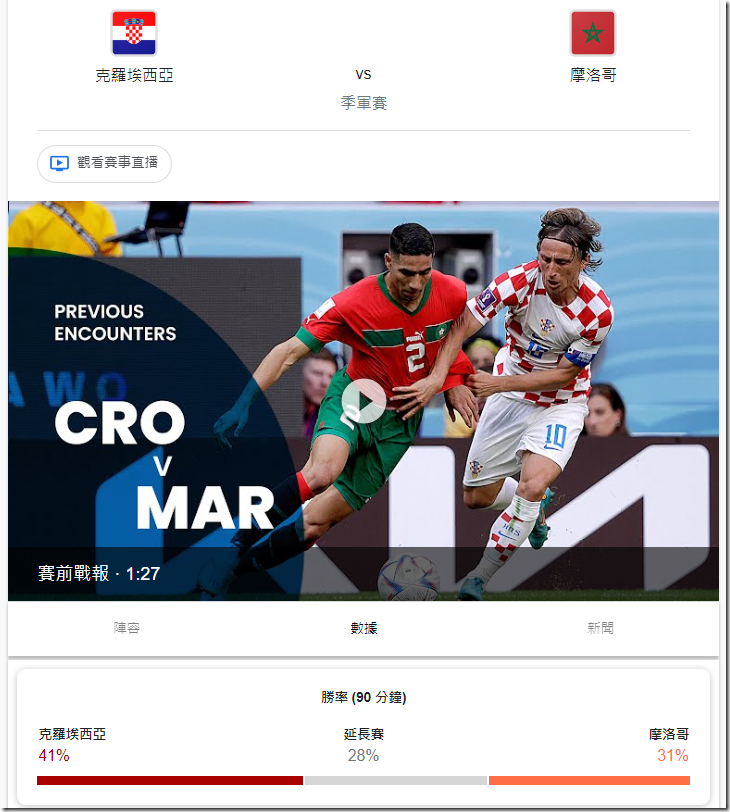Open the 克羅埃西亞 team at top

pos(134,47)
